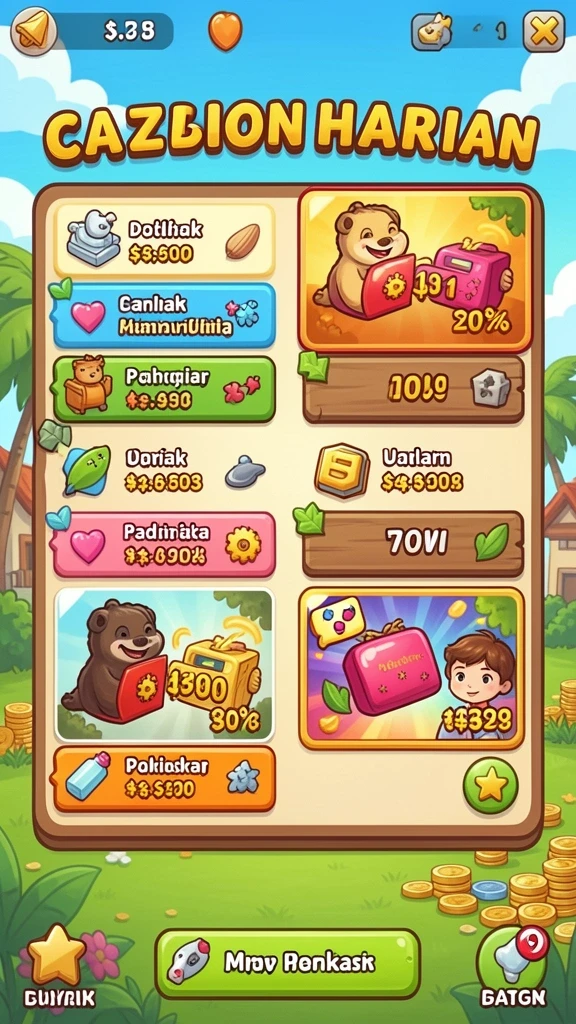Open the orange Pokiaskar bottle offer
The width and height of the screenshot is (576, 1024).
pyautogui.click(x=164, y=779)
